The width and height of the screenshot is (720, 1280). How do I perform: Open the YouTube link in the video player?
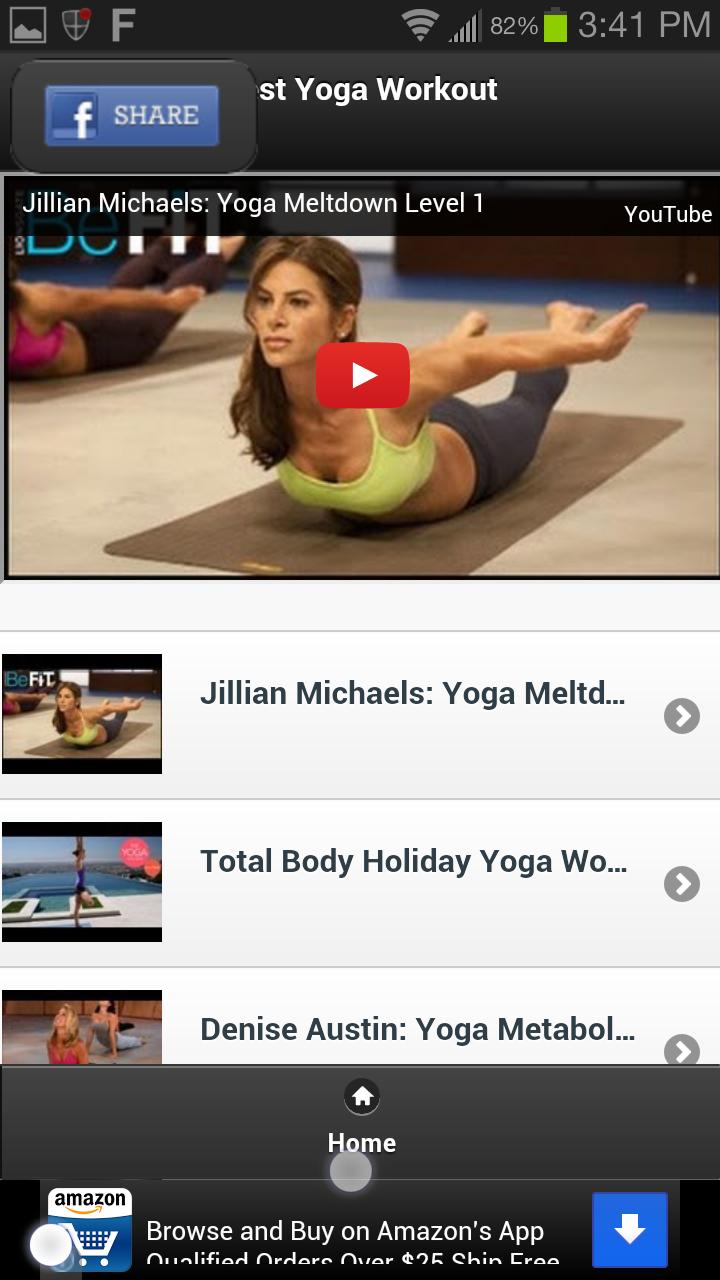click(667, 214)
